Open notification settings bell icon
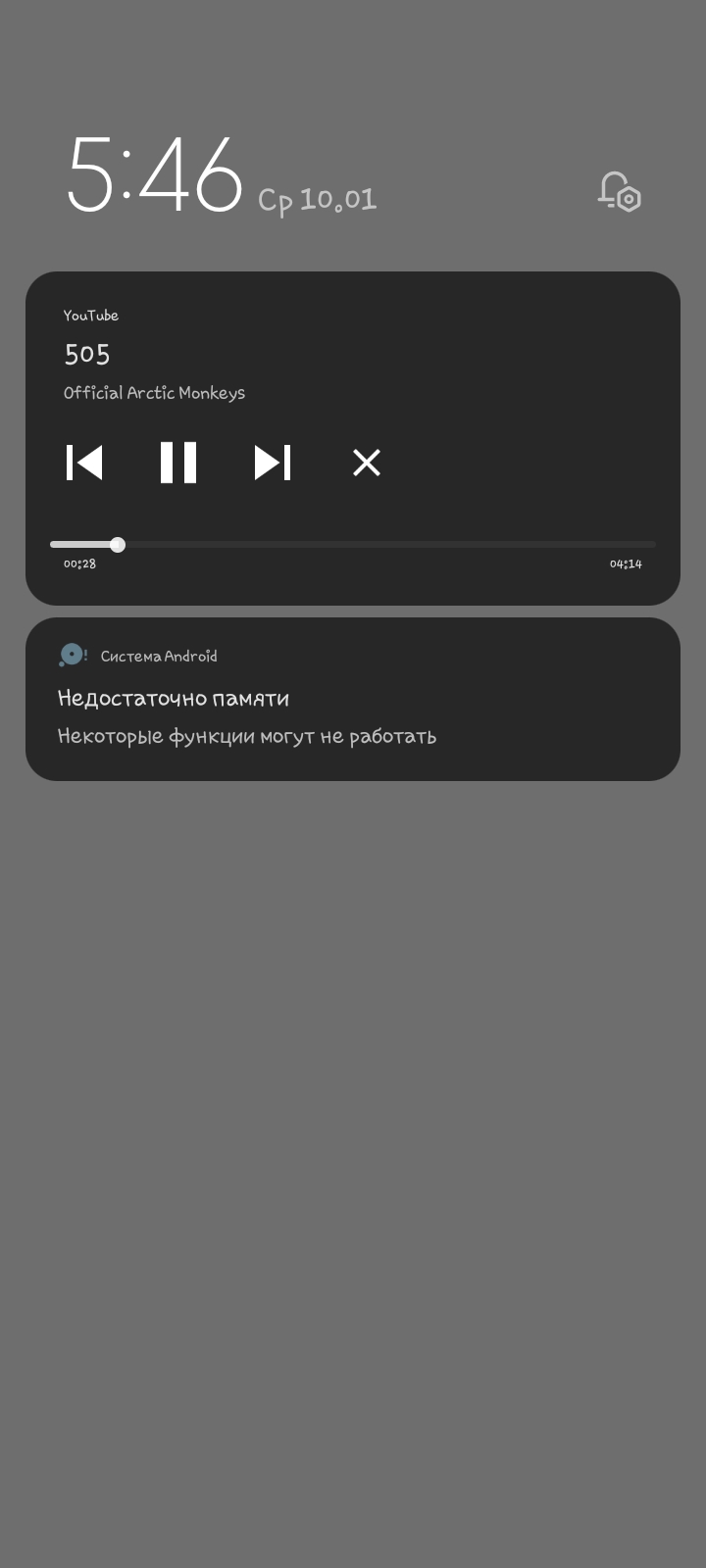Image resolution: width=706 pixels, height=1568 pixels. [x=619, y=191]
